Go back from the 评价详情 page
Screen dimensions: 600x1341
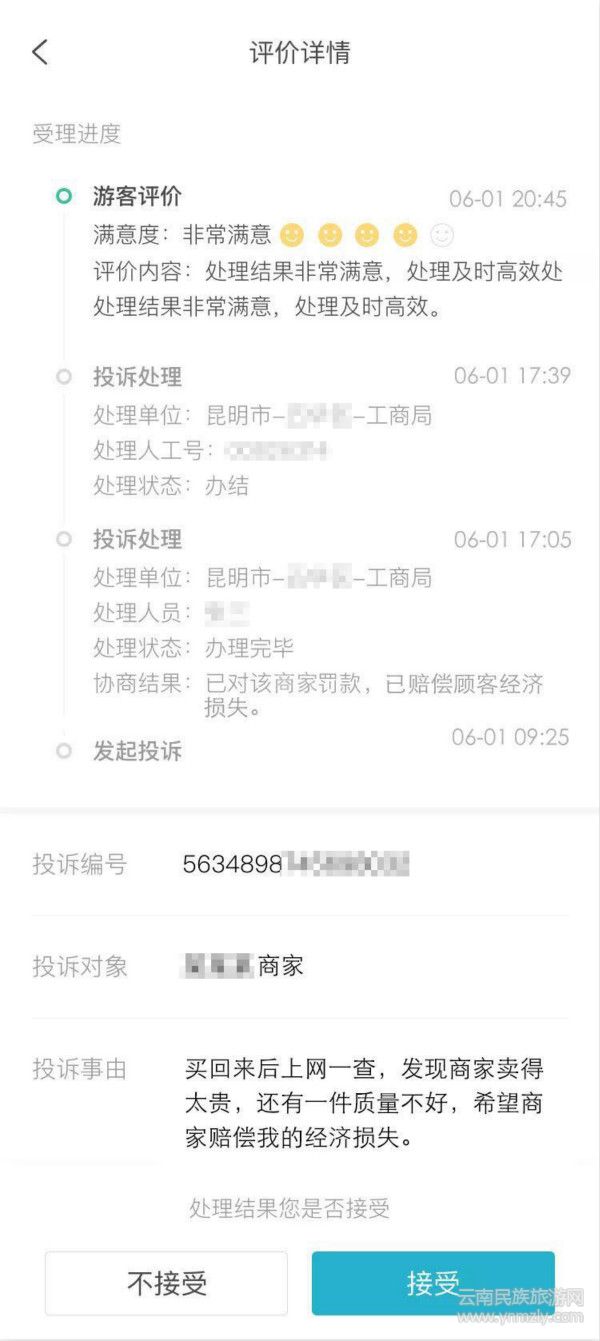click(40, 52)
